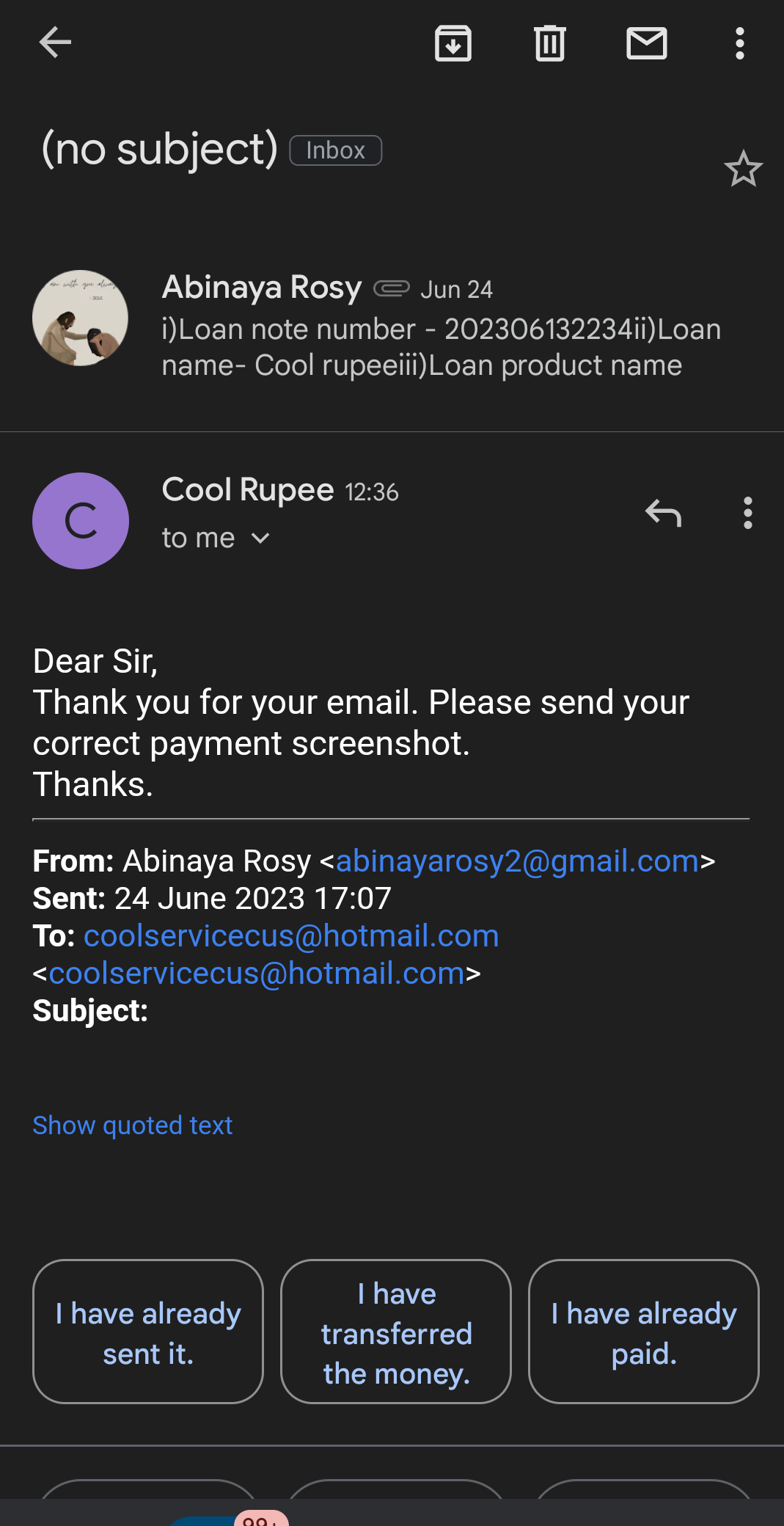Use the "I have already paid." reply
This screenshot has width=784, height=1526.
[644, 1332]
